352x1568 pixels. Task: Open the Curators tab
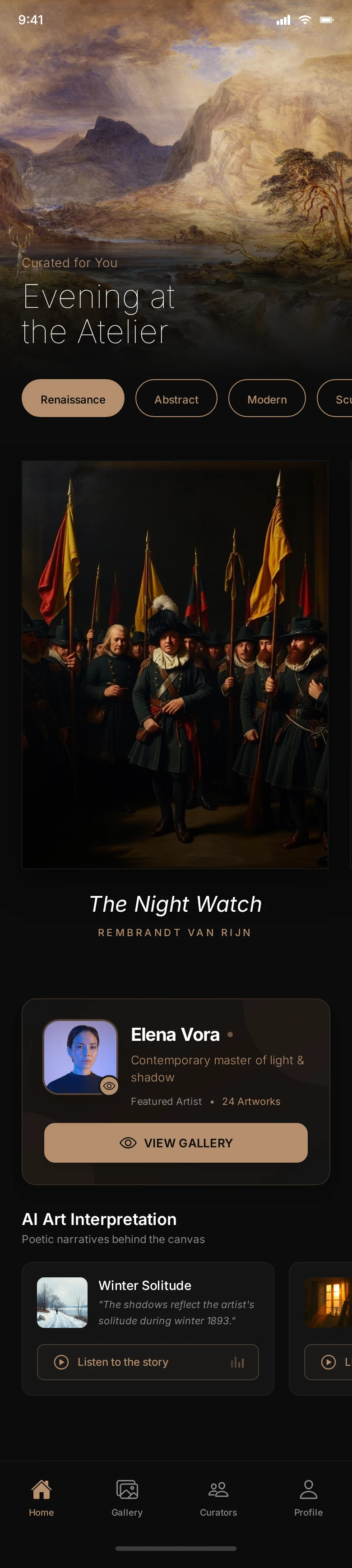coord(218,1498)
